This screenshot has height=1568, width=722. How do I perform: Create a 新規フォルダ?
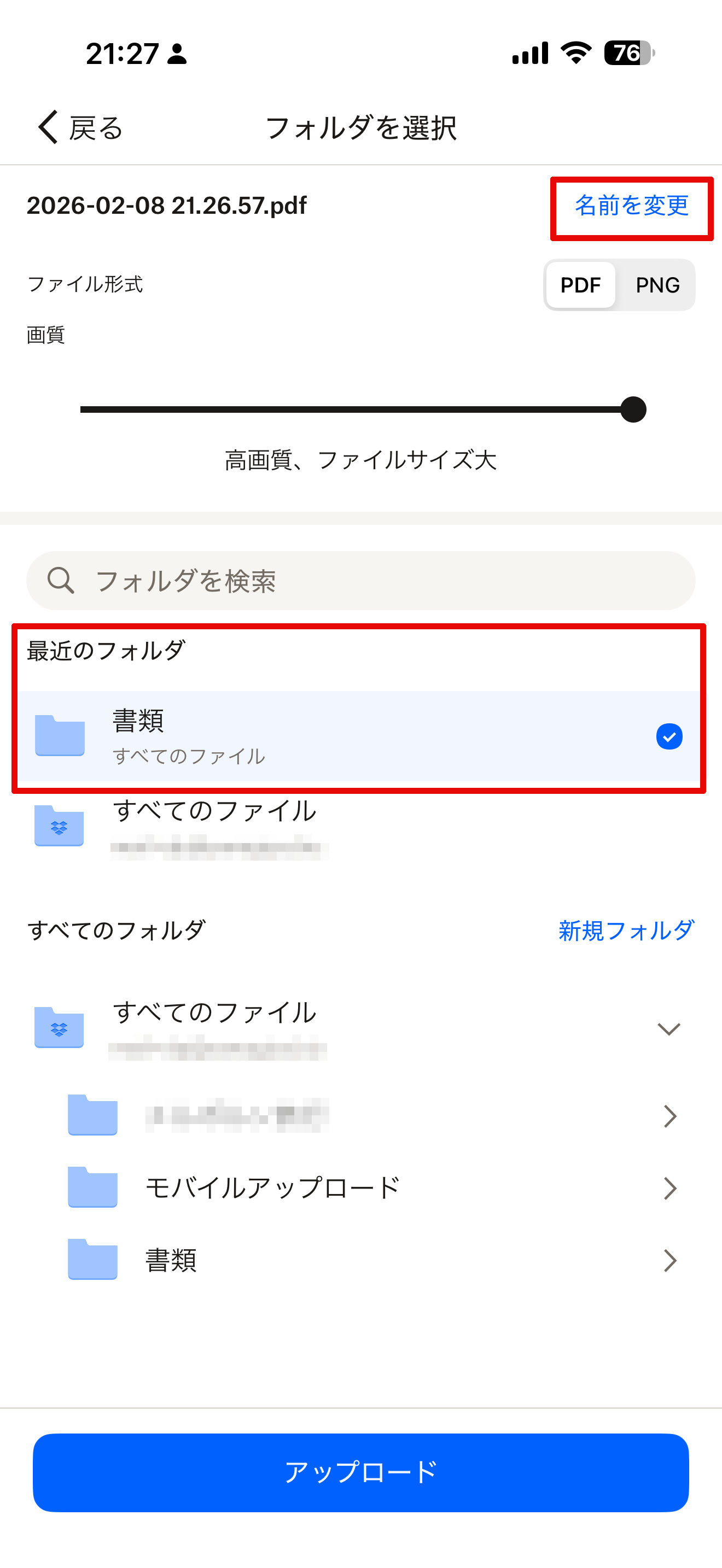point(626,930)
